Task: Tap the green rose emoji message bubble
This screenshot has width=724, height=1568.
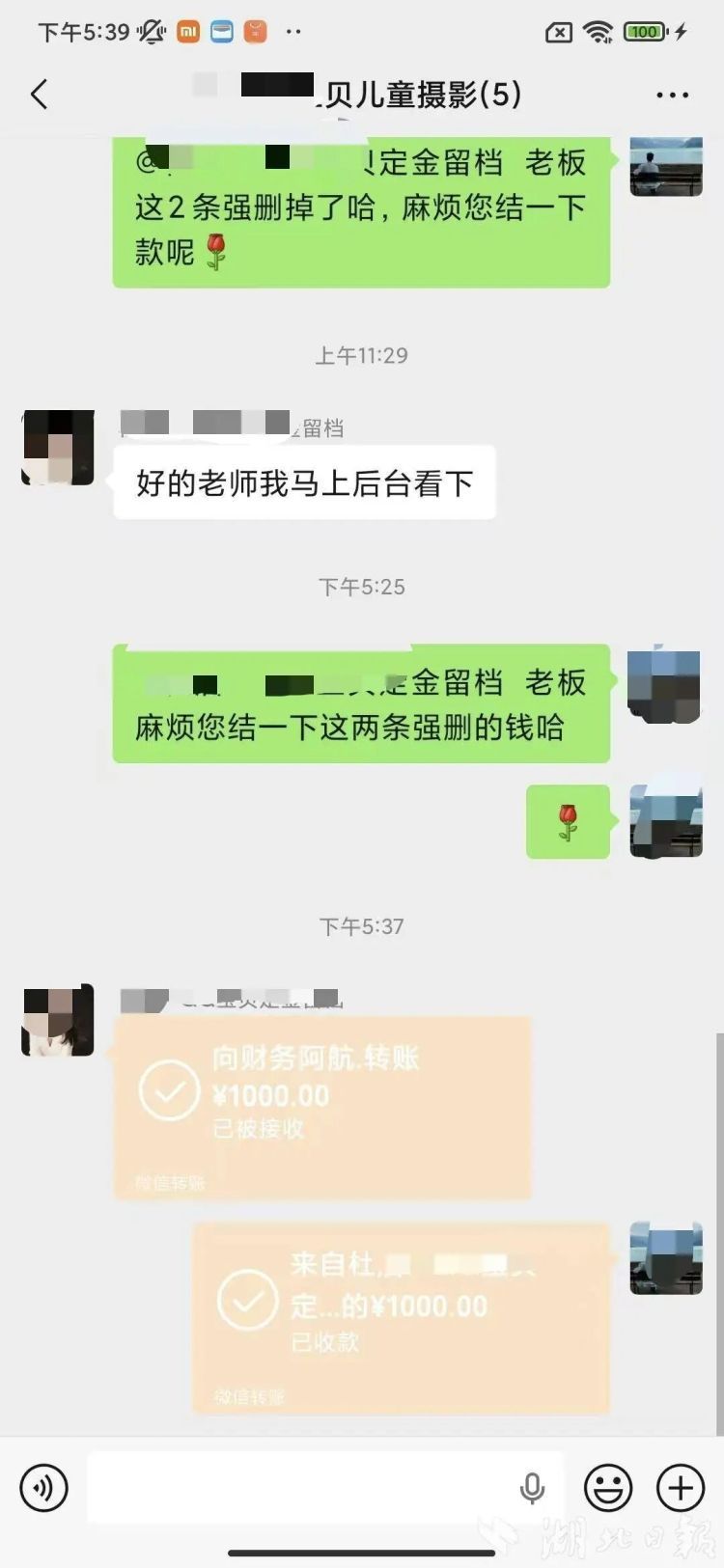Action: (568, 821)
